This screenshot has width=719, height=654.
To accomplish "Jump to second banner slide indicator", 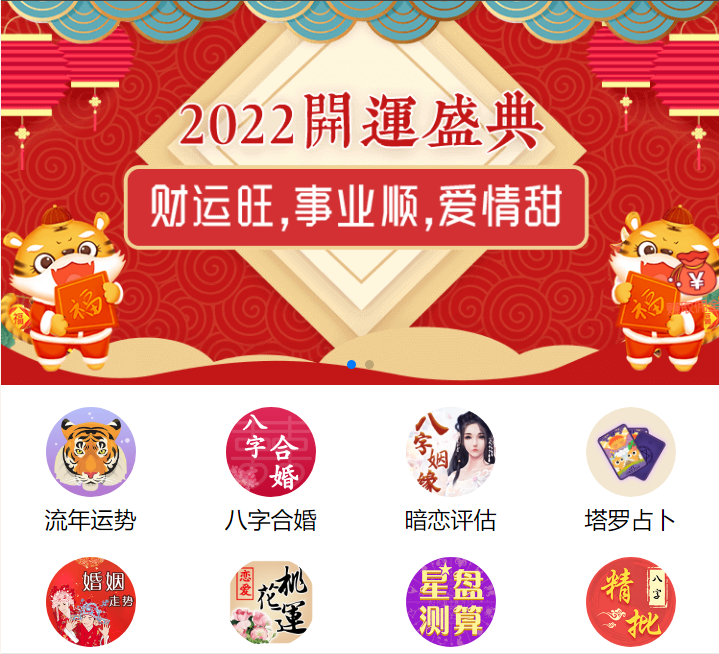I will (x=369, y=364).
